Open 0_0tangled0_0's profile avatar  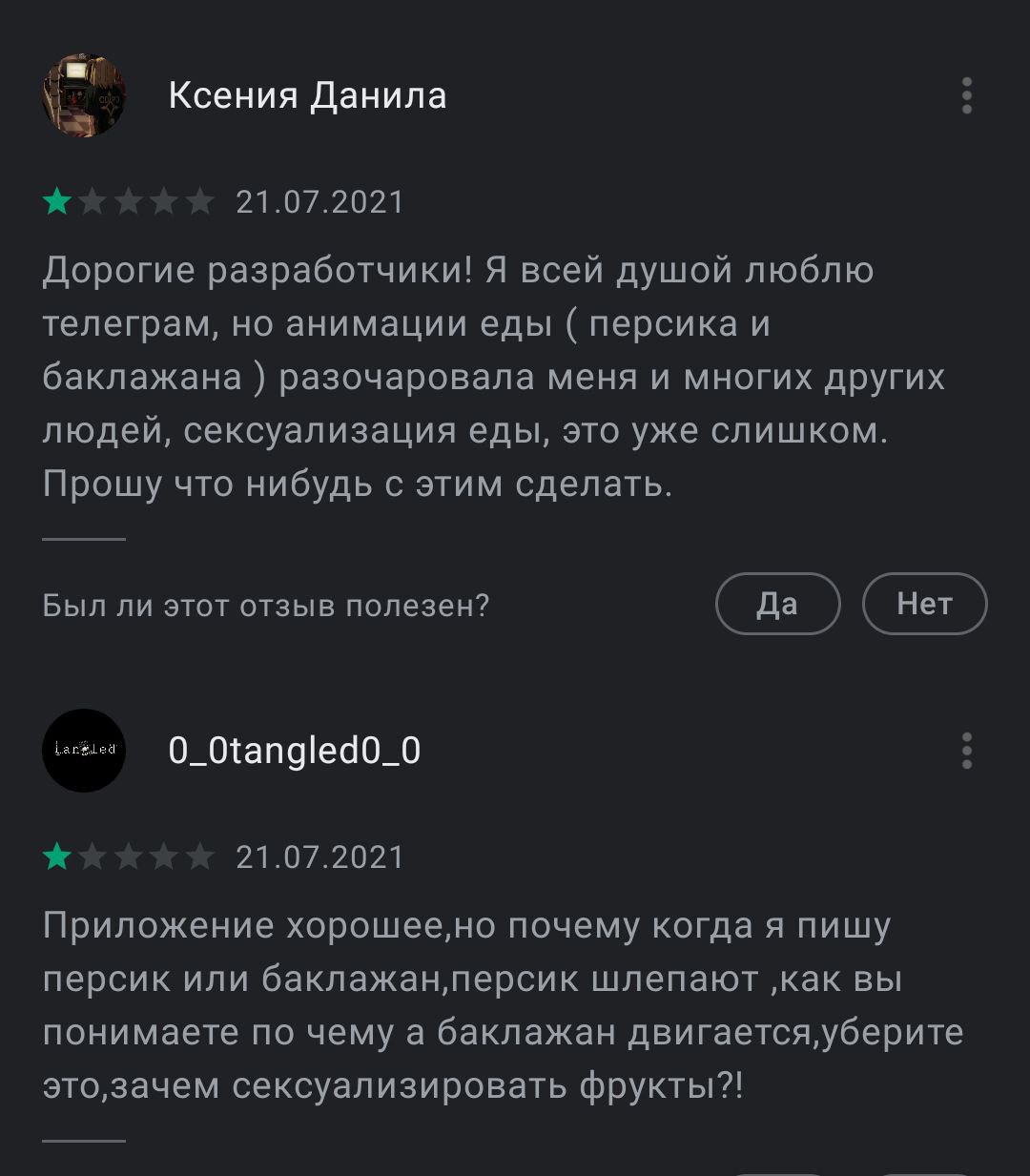(x=84, y=750)
